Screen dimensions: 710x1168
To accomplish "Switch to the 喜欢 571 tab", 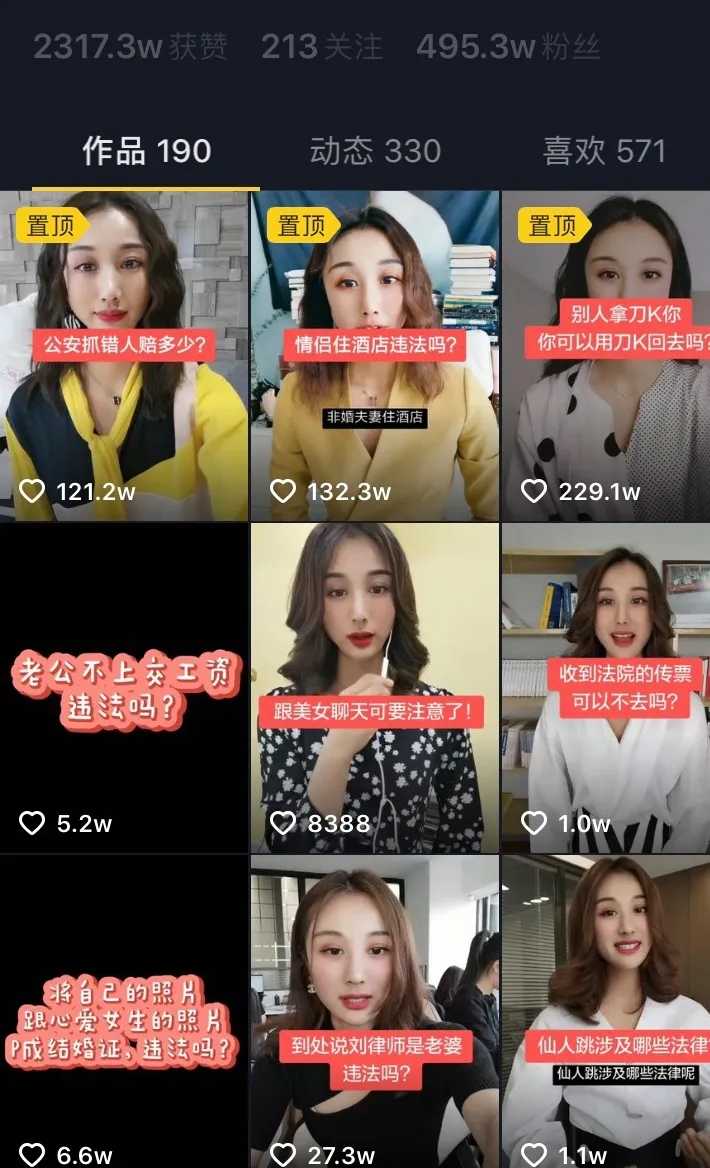I will [604, 152].
